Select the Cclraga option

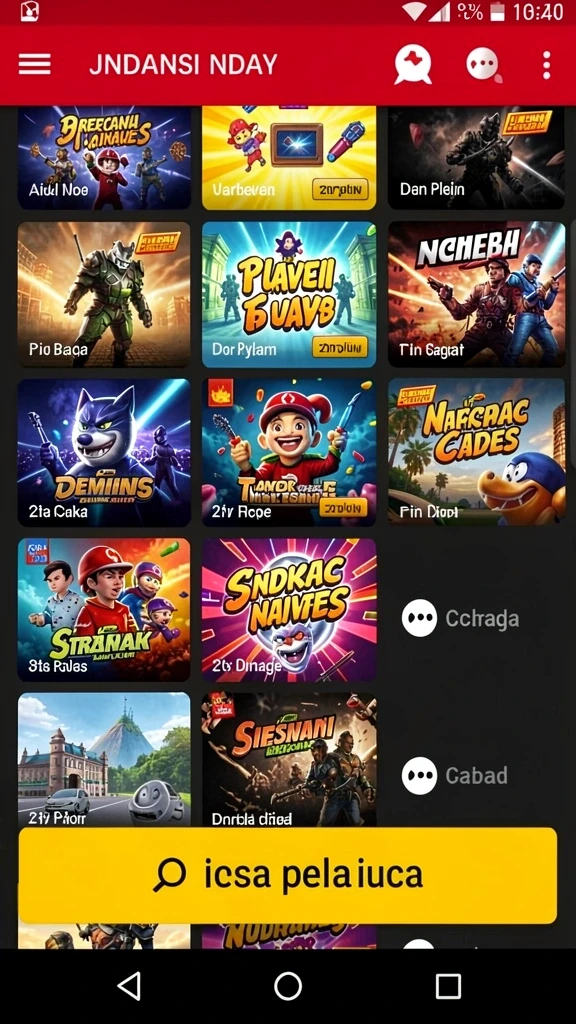[460, 618]
